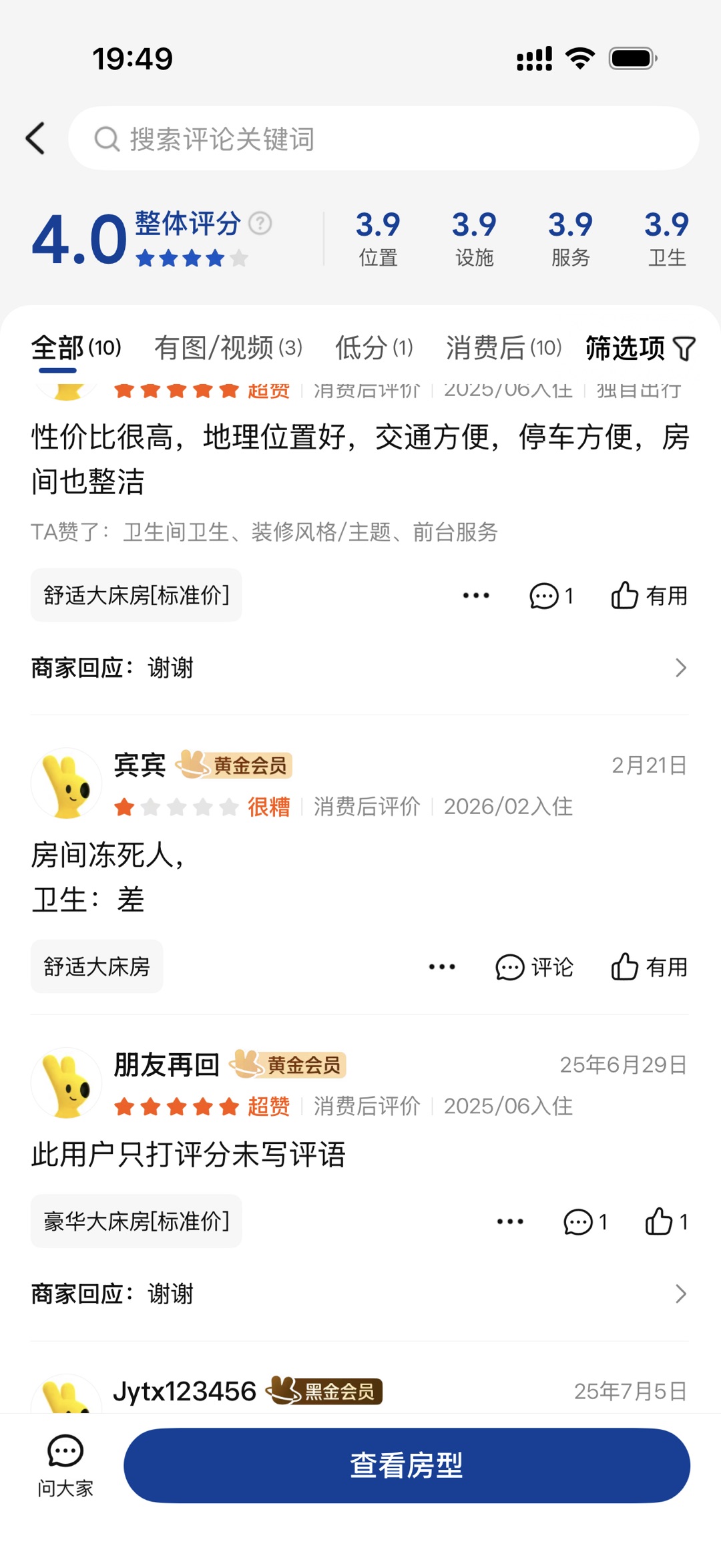Like 朋友再回's review
The image size is (721, 1568).
666,1221
